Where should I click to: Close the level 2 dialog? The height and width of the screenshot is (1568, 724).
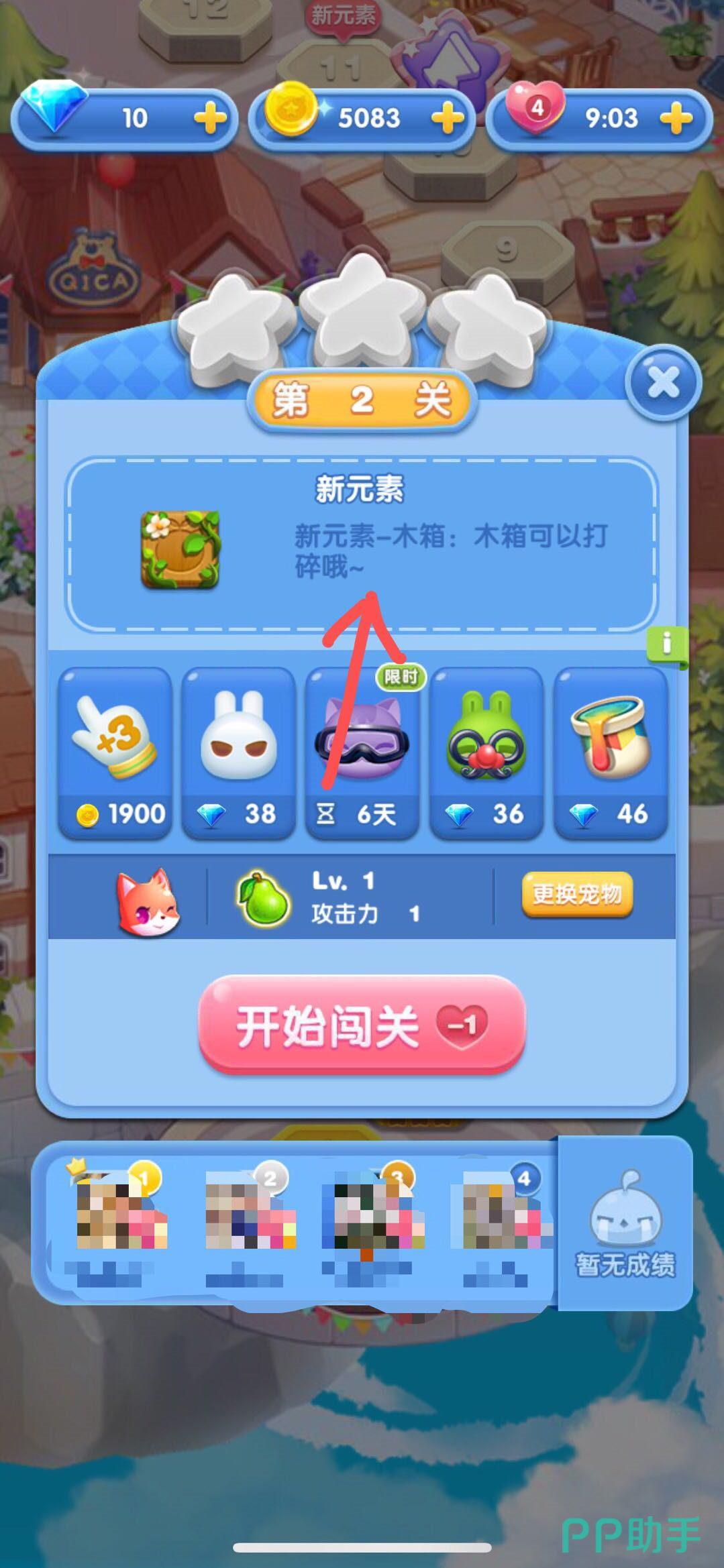coord(664,383)
